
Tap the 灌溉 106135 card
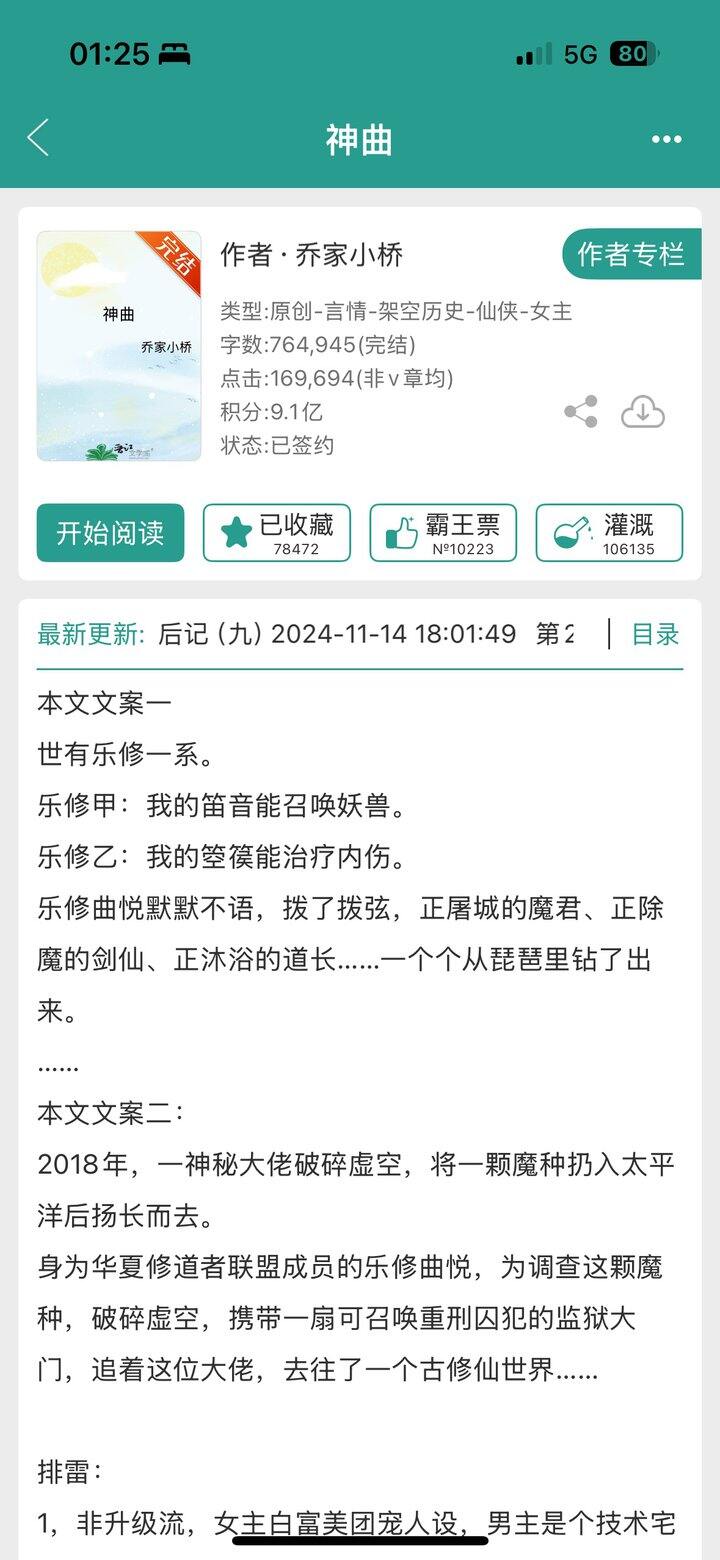[x=608, y=533]
